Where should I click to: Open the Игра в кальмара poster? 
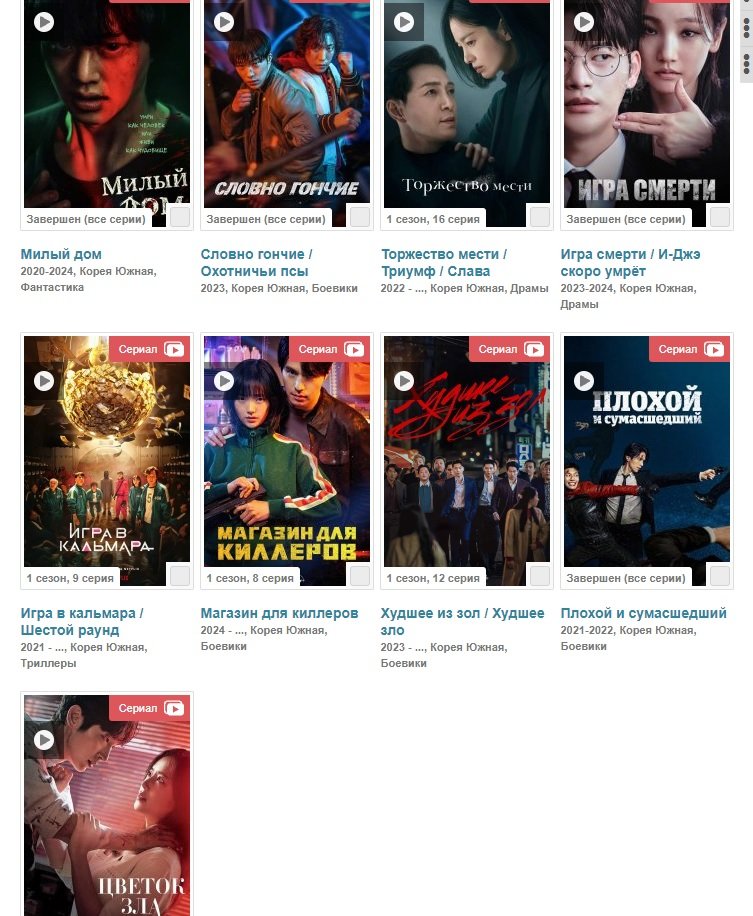[106, 460]
